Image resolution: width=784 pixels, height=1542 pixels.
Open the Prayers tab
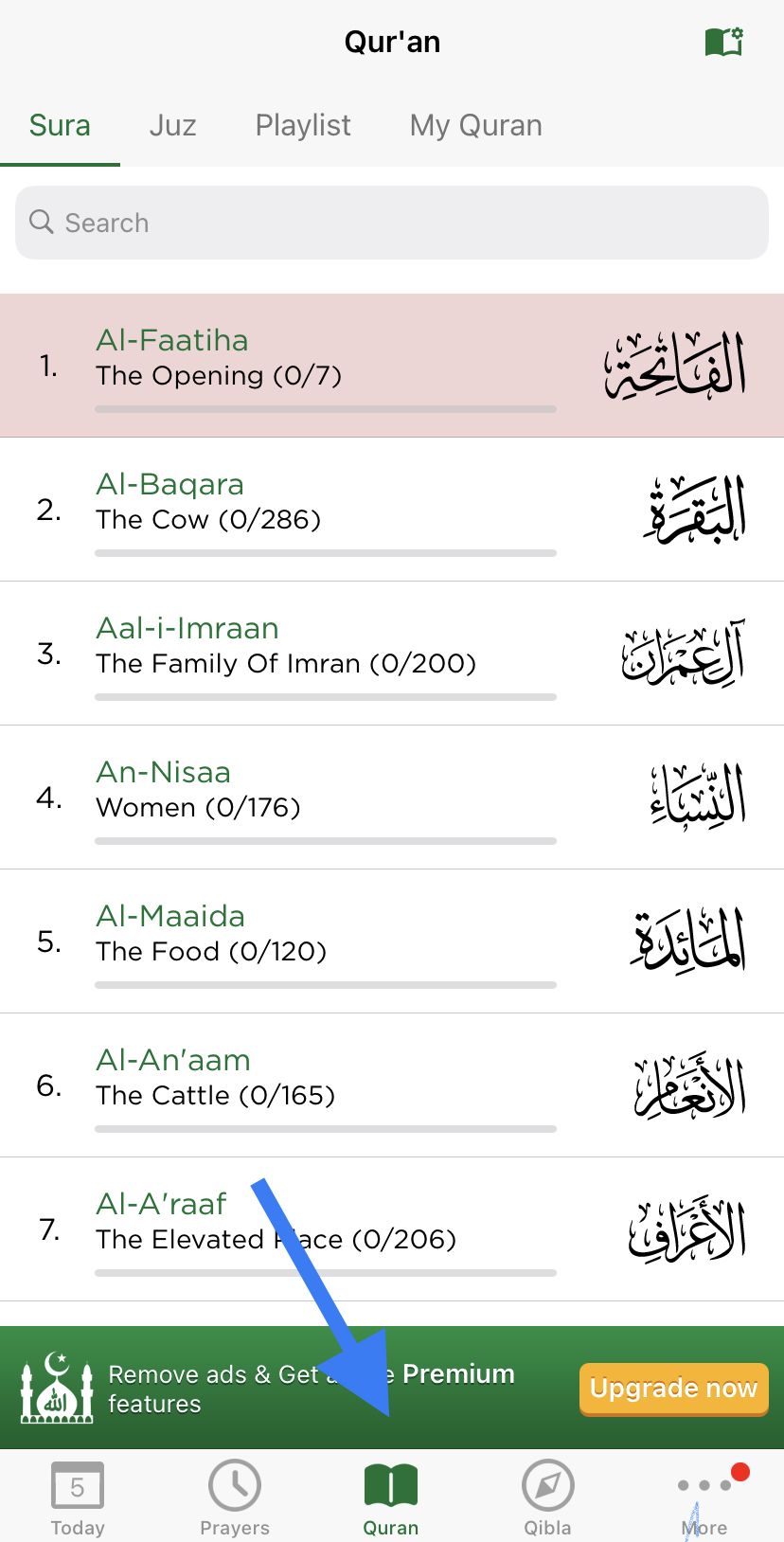click(235, 1498)
